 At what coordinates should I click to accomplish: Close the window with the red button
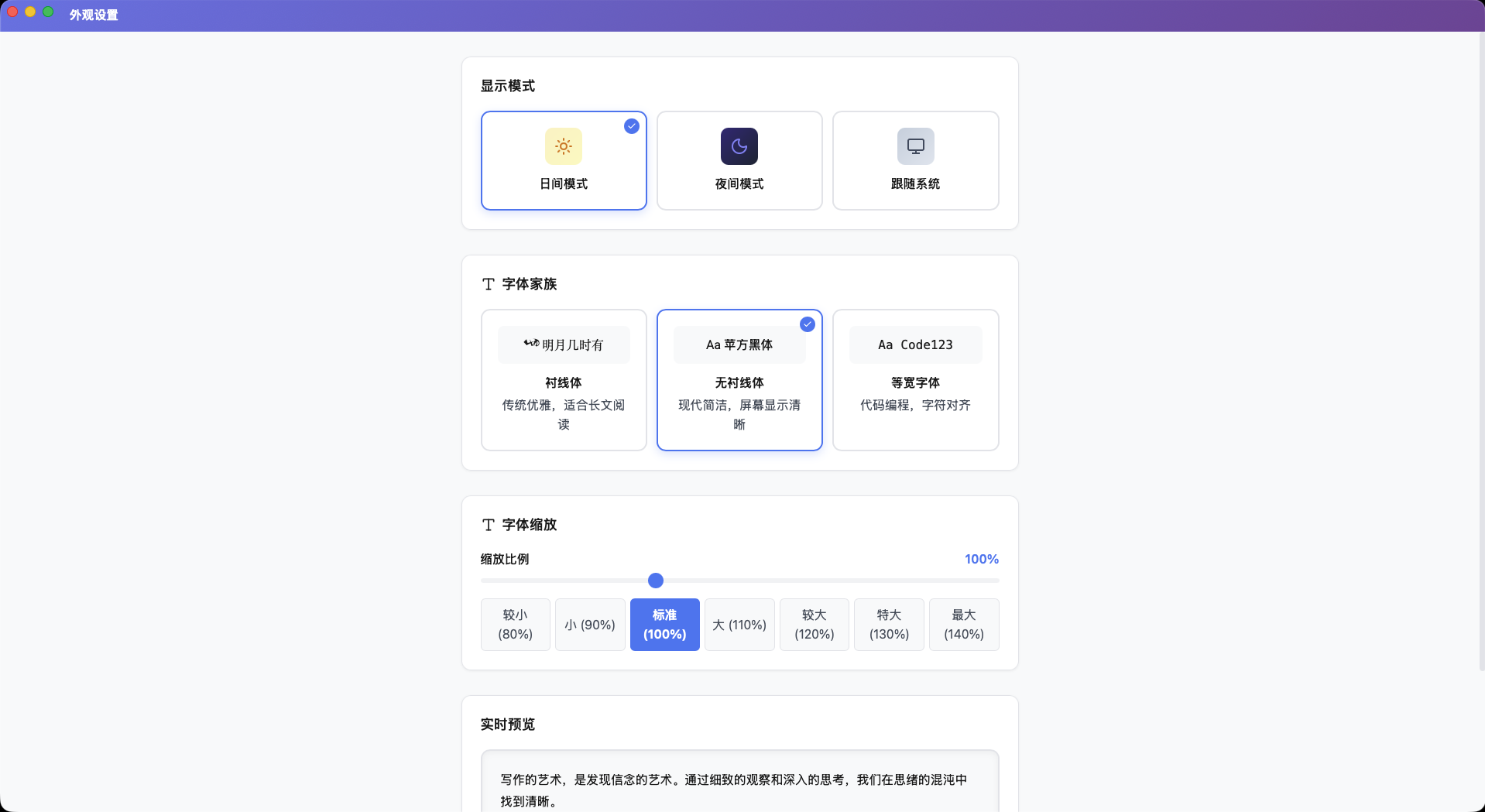[x=12, y=12]
